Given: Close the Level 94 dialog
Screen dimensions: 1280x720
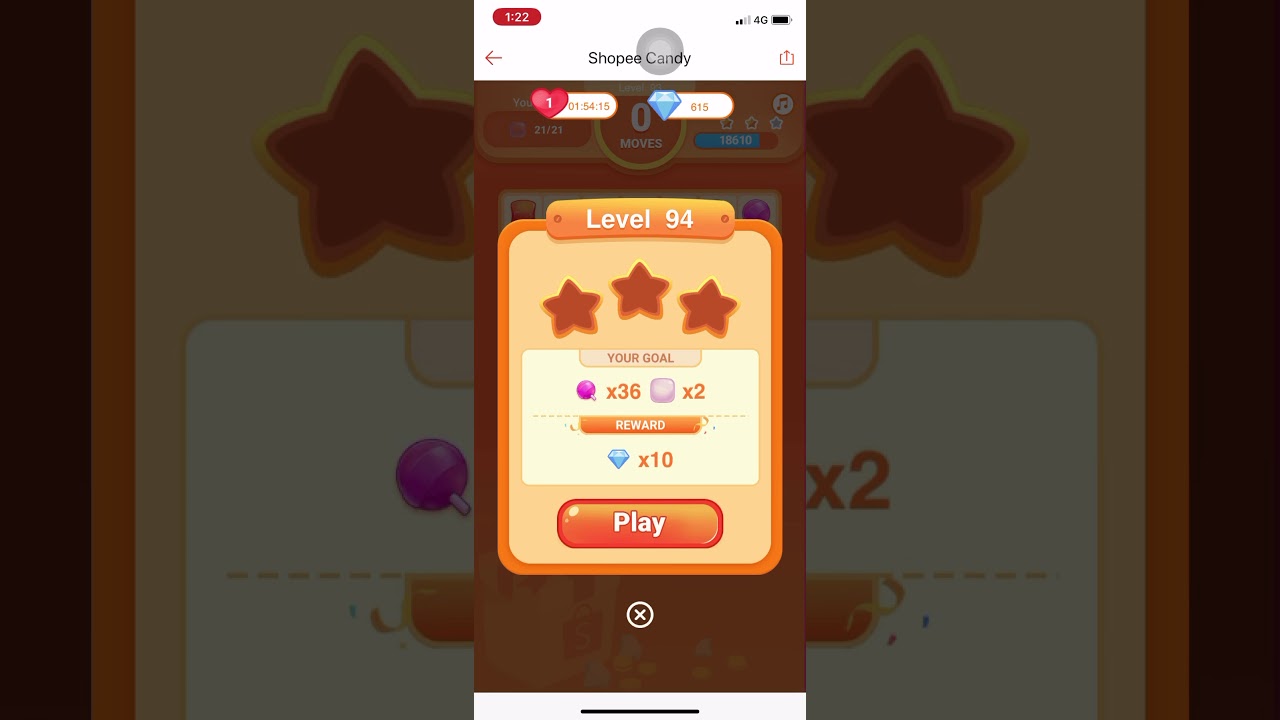Looking at the screenshot, I should tap(640, 614).
